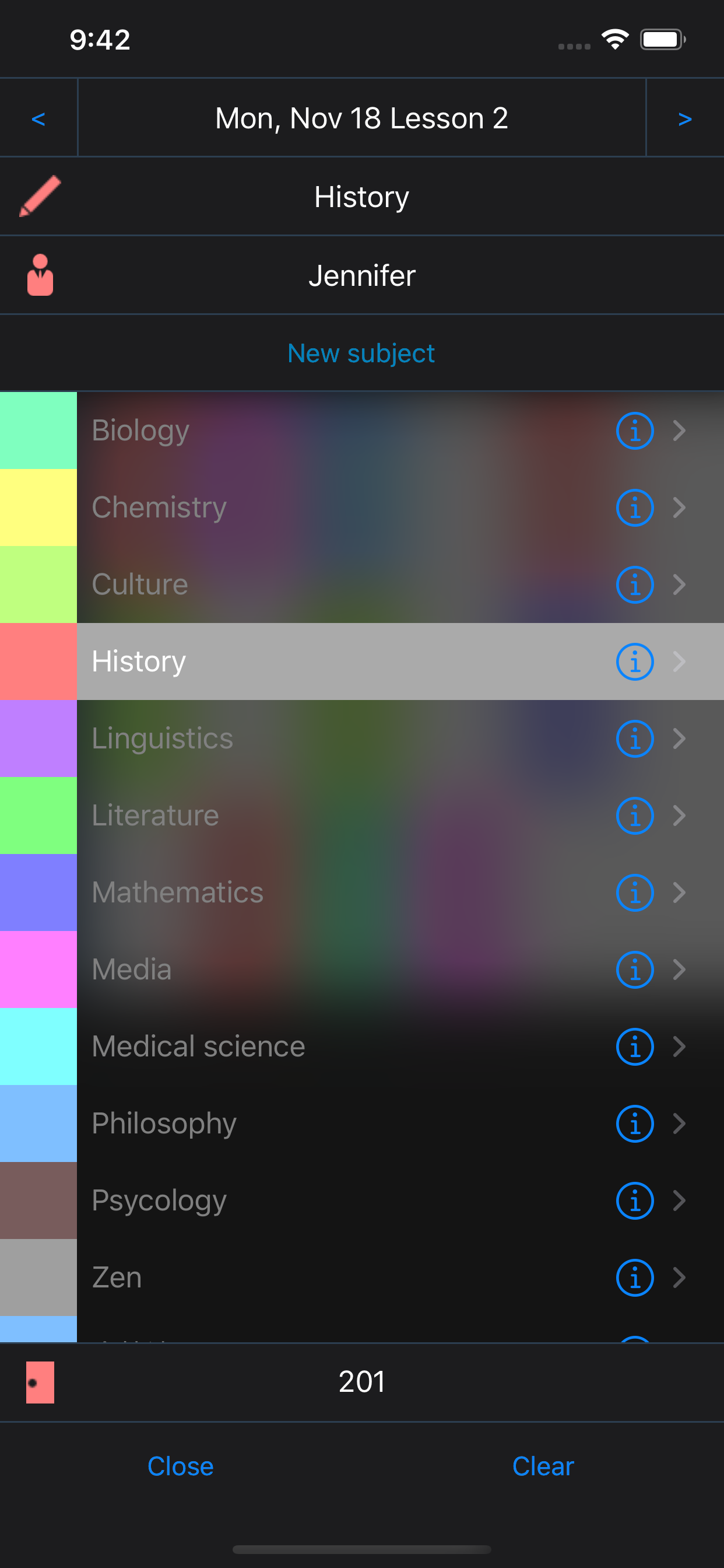The image size is (724, 1568).
Task: Click the red color swatch beside History
Action: [x=38, y=661]
